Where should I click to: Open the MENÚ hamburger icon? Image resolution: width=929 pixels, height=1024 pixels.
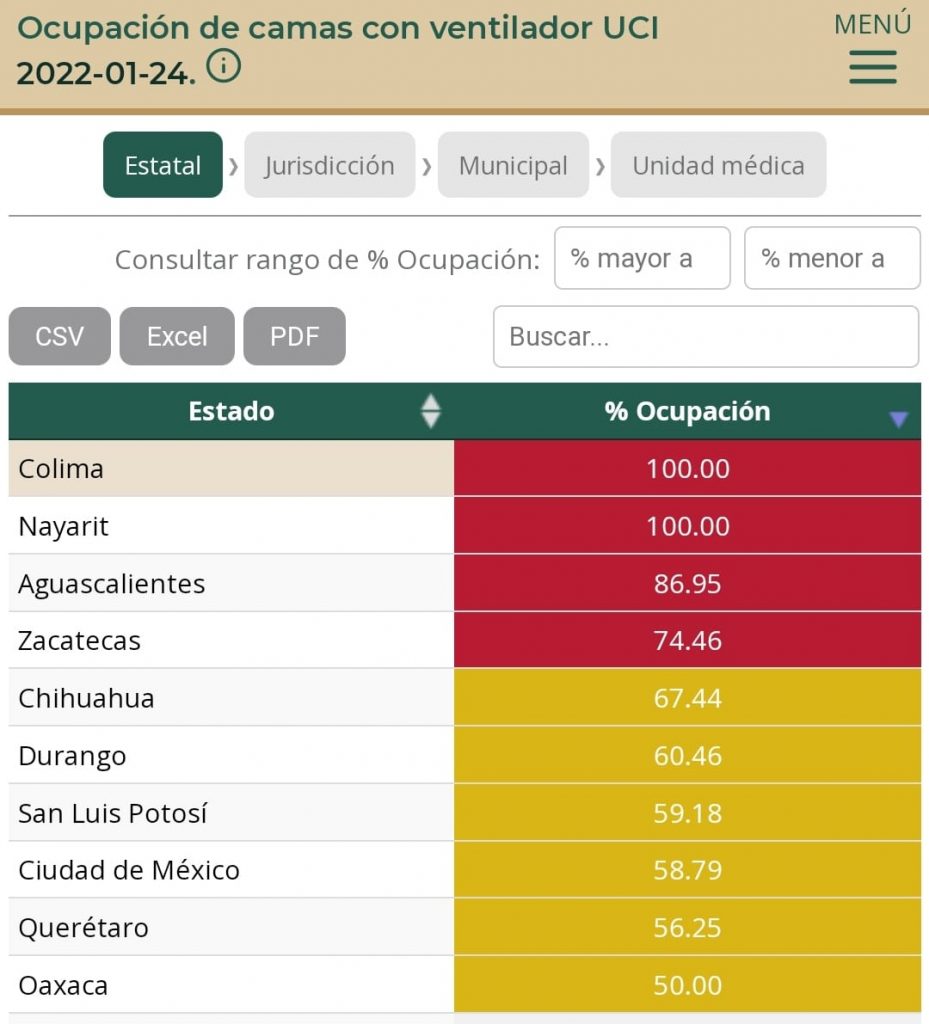point(871,65)
